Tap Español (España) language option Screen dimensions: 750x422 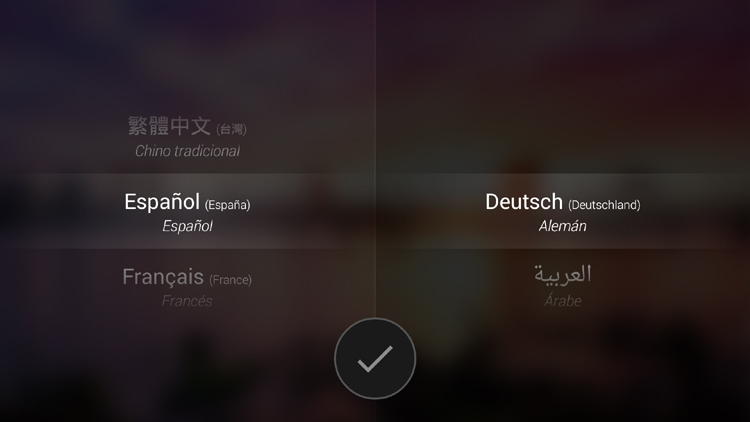187,212
